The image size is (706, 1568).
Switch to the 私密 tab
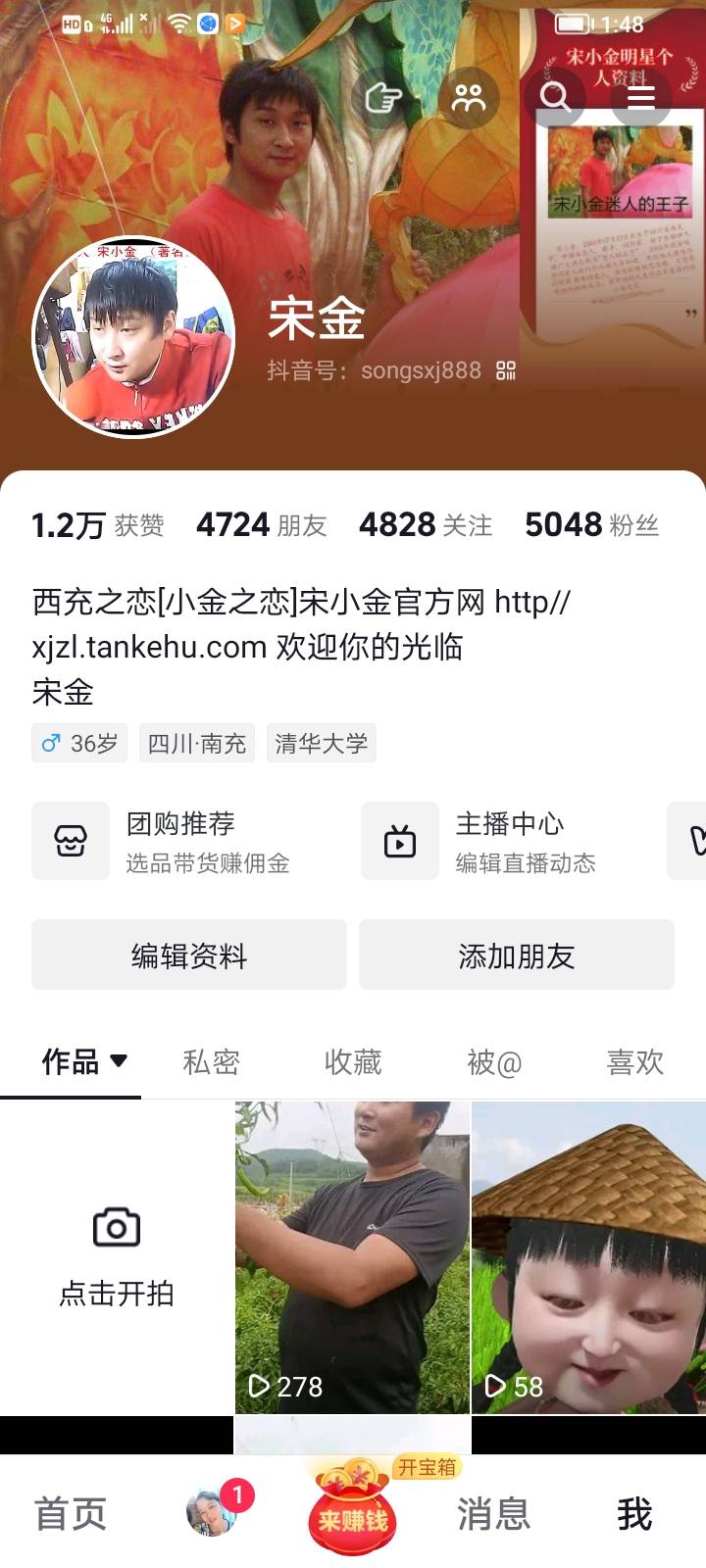coord(211,1061)
